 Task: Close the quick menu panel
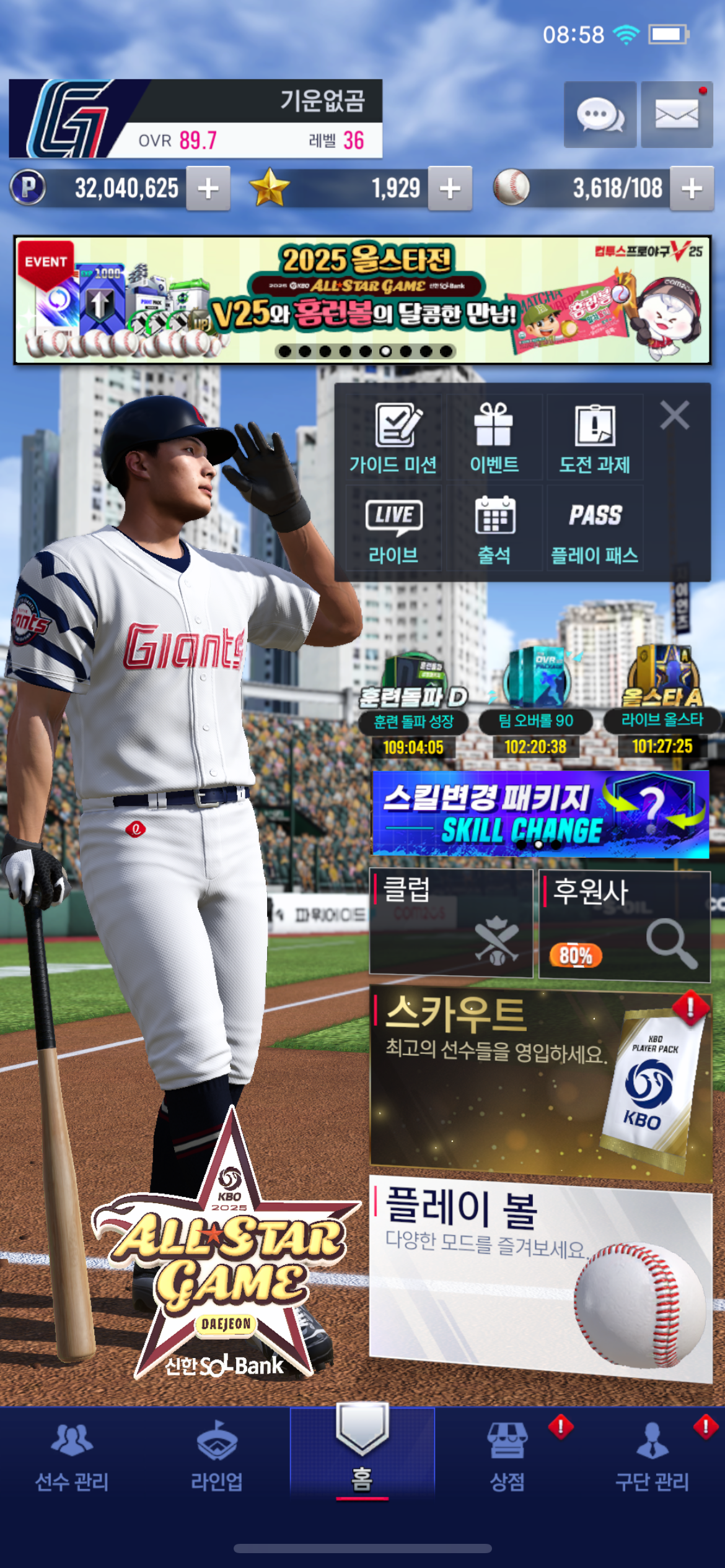(x=674, y=415)
